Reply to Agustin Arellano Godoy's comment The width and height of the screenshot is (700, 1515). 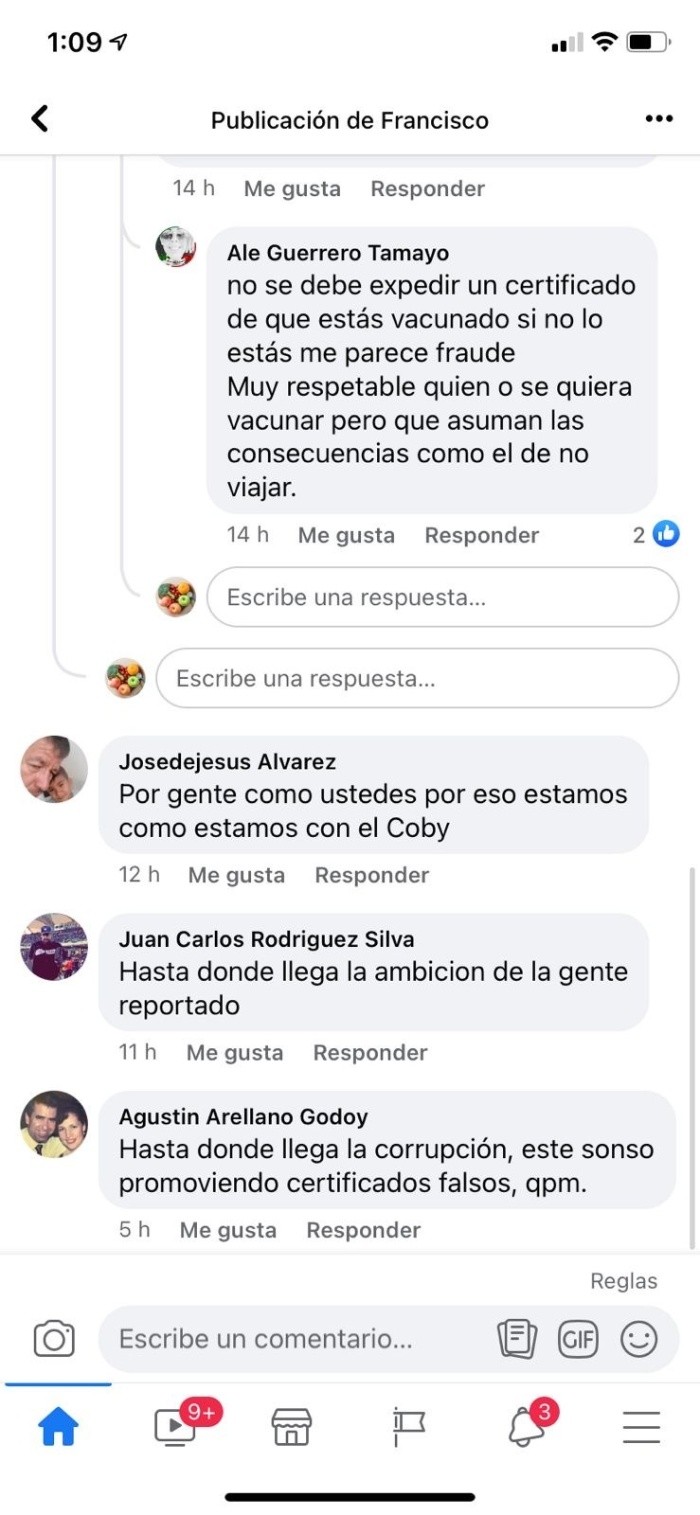[x=363, y=1230]
